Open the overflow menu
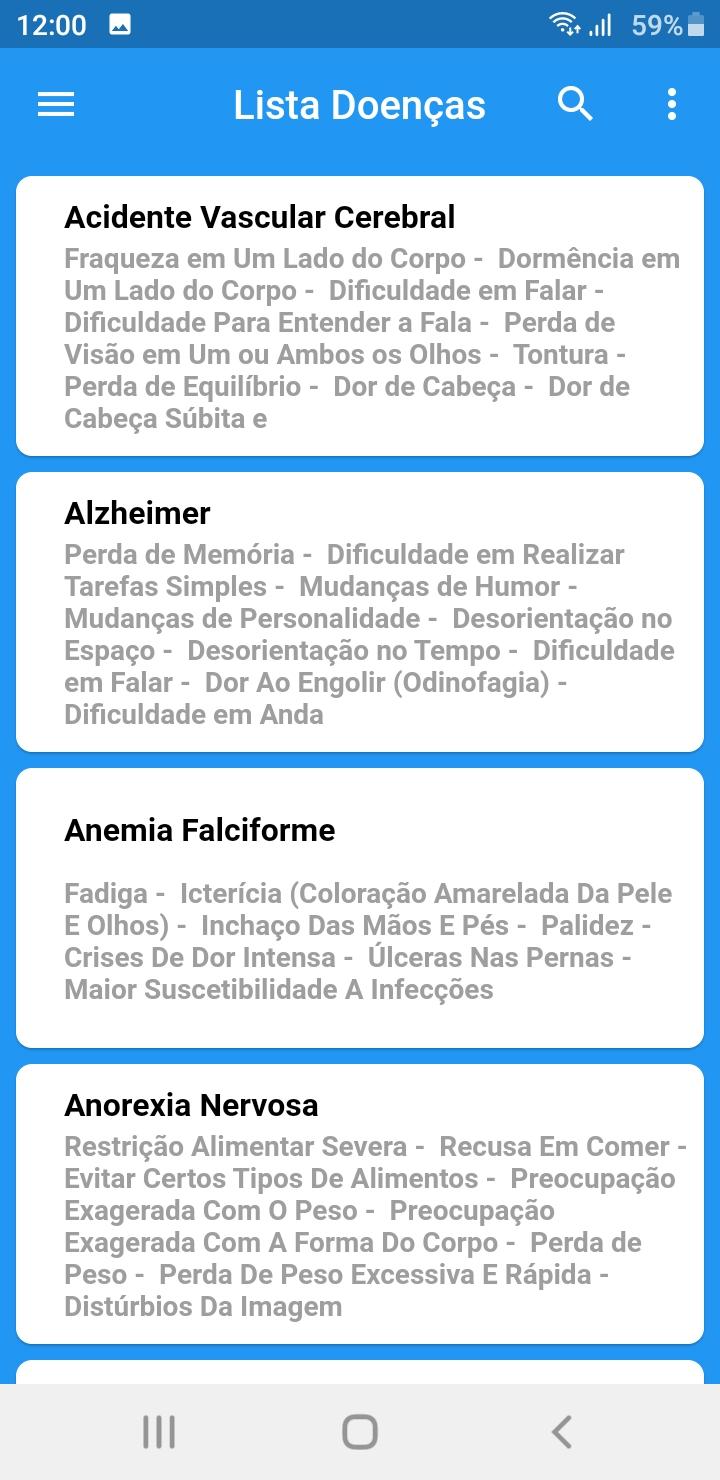The width and height of the screenshot is (720, 1480). (x=671, y=104)
